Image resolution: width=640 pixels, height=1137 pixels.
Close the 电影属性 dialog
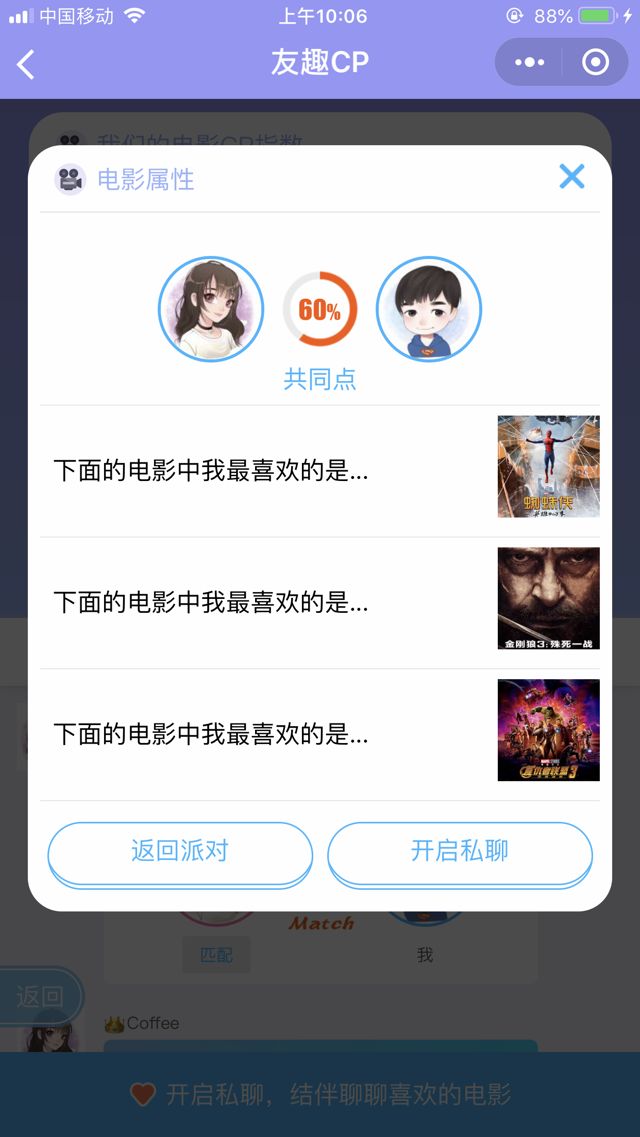[x=571, y=177]
